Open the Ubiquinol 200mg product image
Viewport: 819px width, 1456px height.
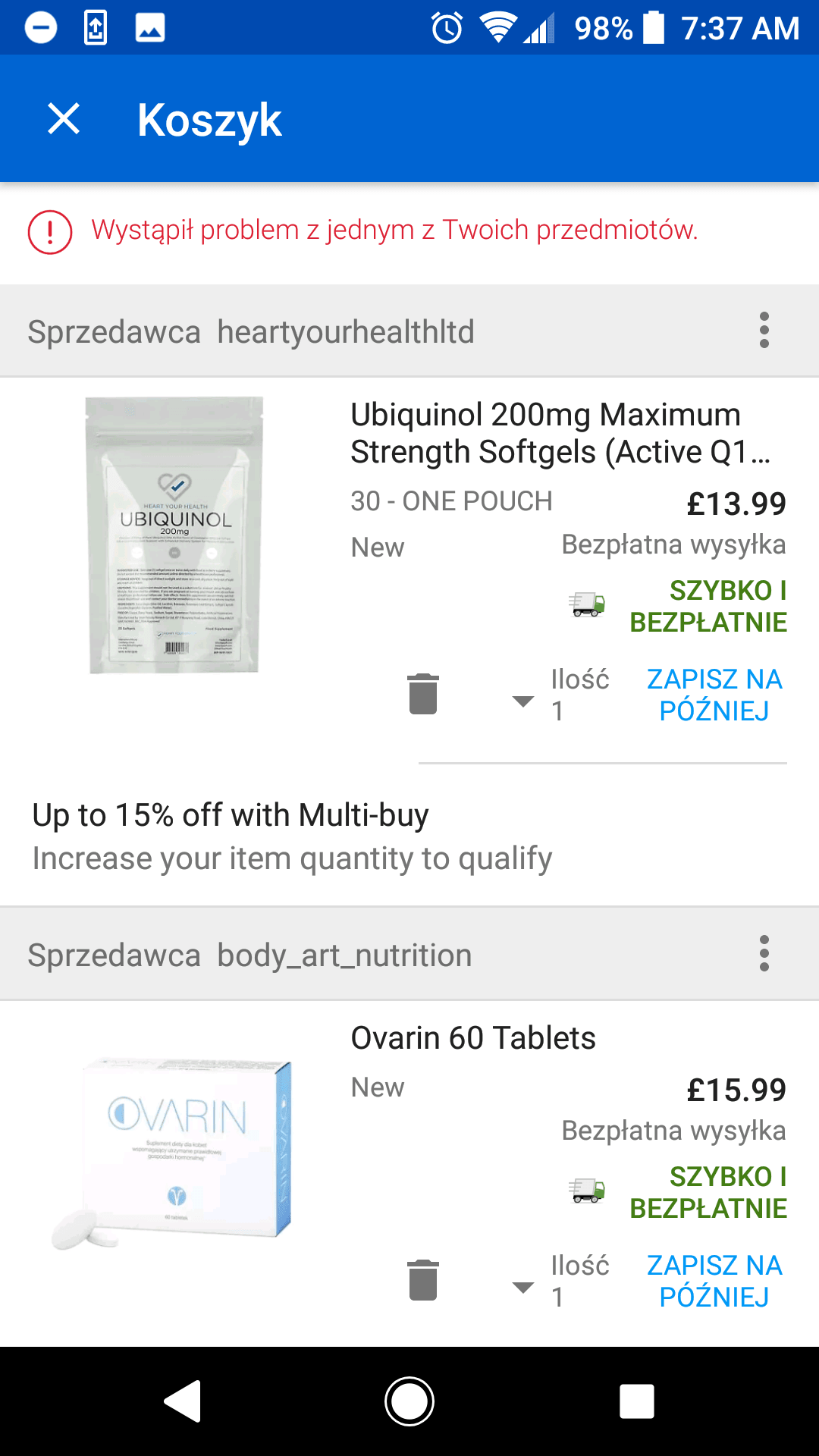174,535
